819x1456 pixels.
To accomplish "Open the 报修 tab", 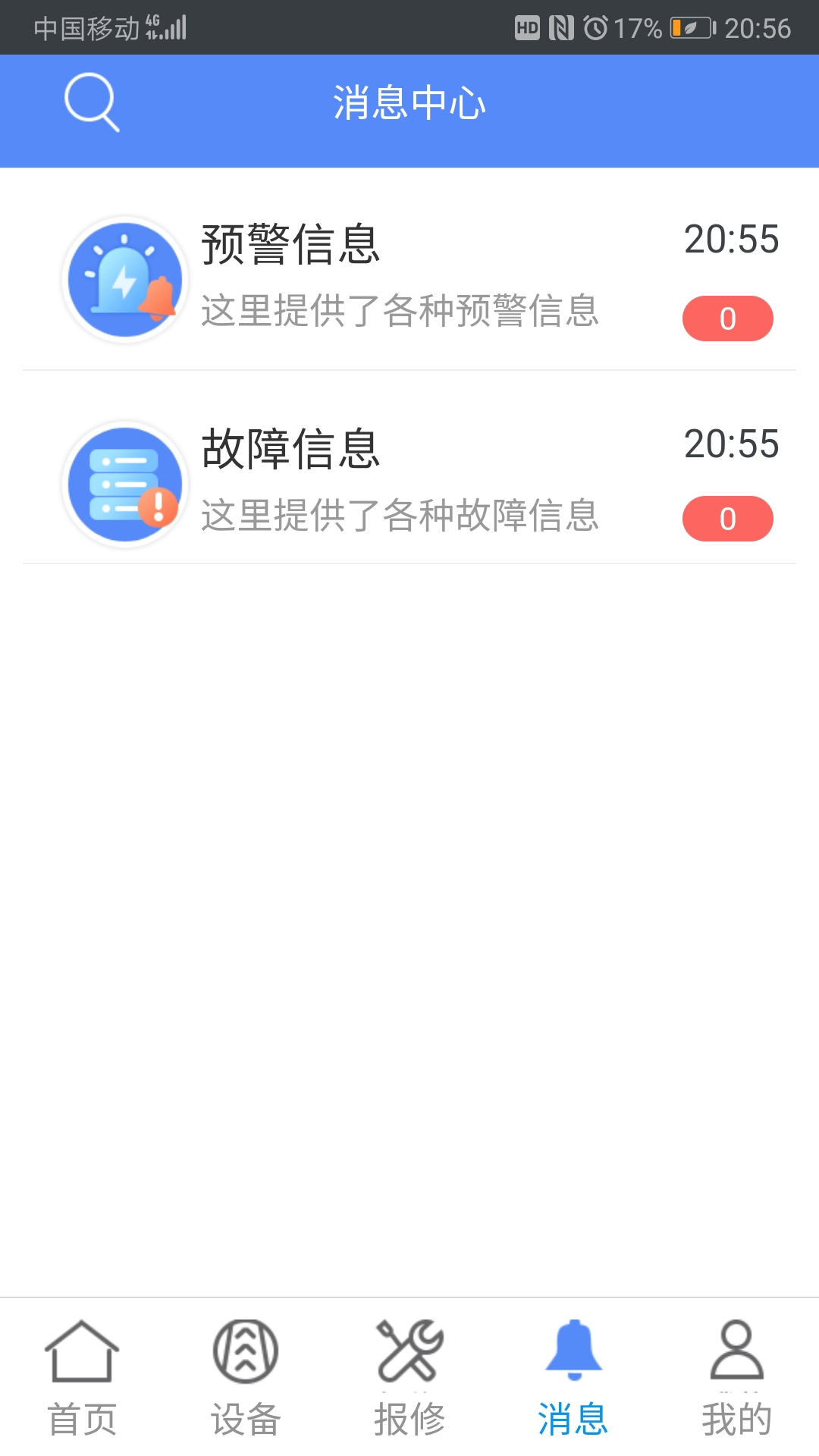I will point(409,1412).
